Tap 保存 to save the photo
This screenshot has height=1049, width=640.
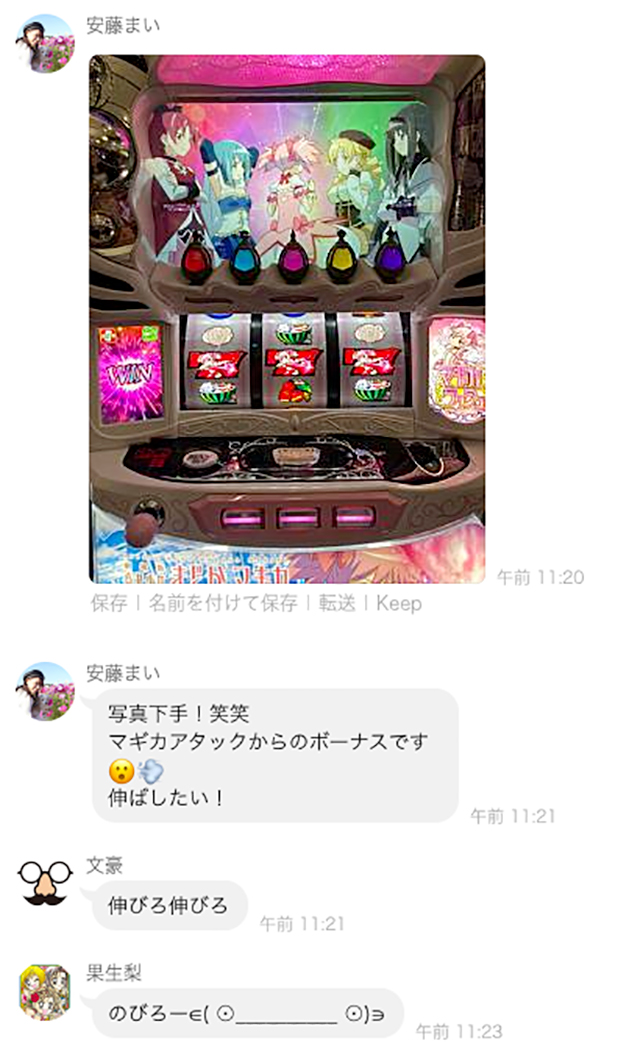tap(108, 603)
